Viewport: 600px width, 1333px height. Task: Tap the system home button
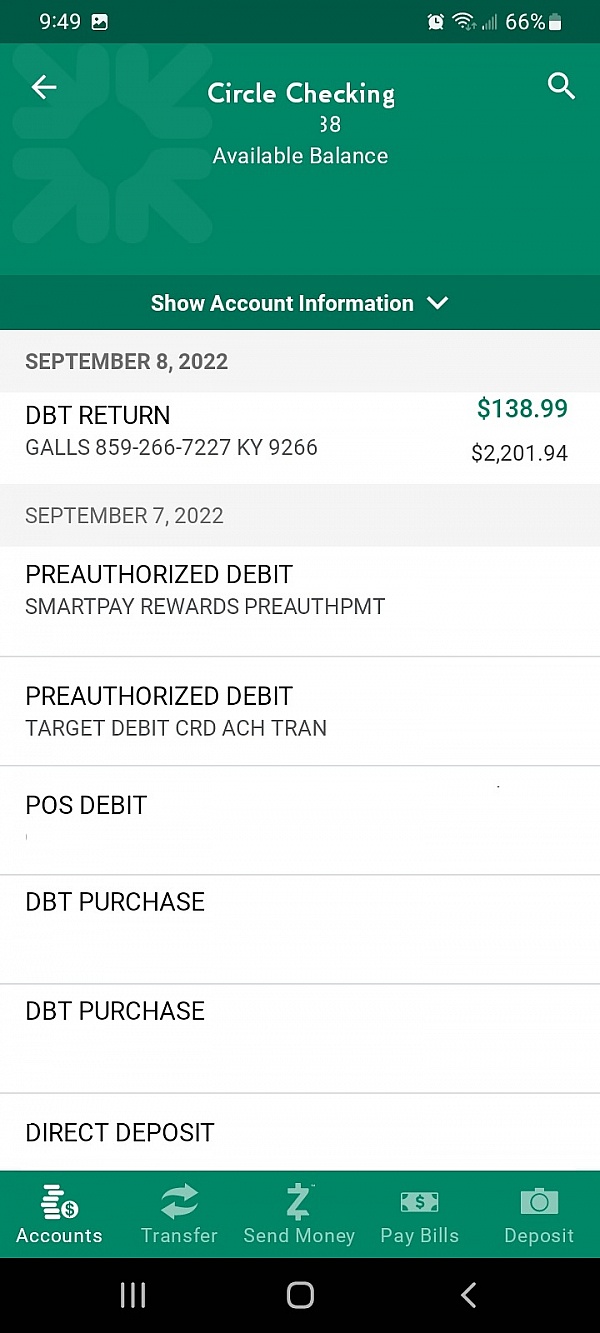pos(300,1295)
